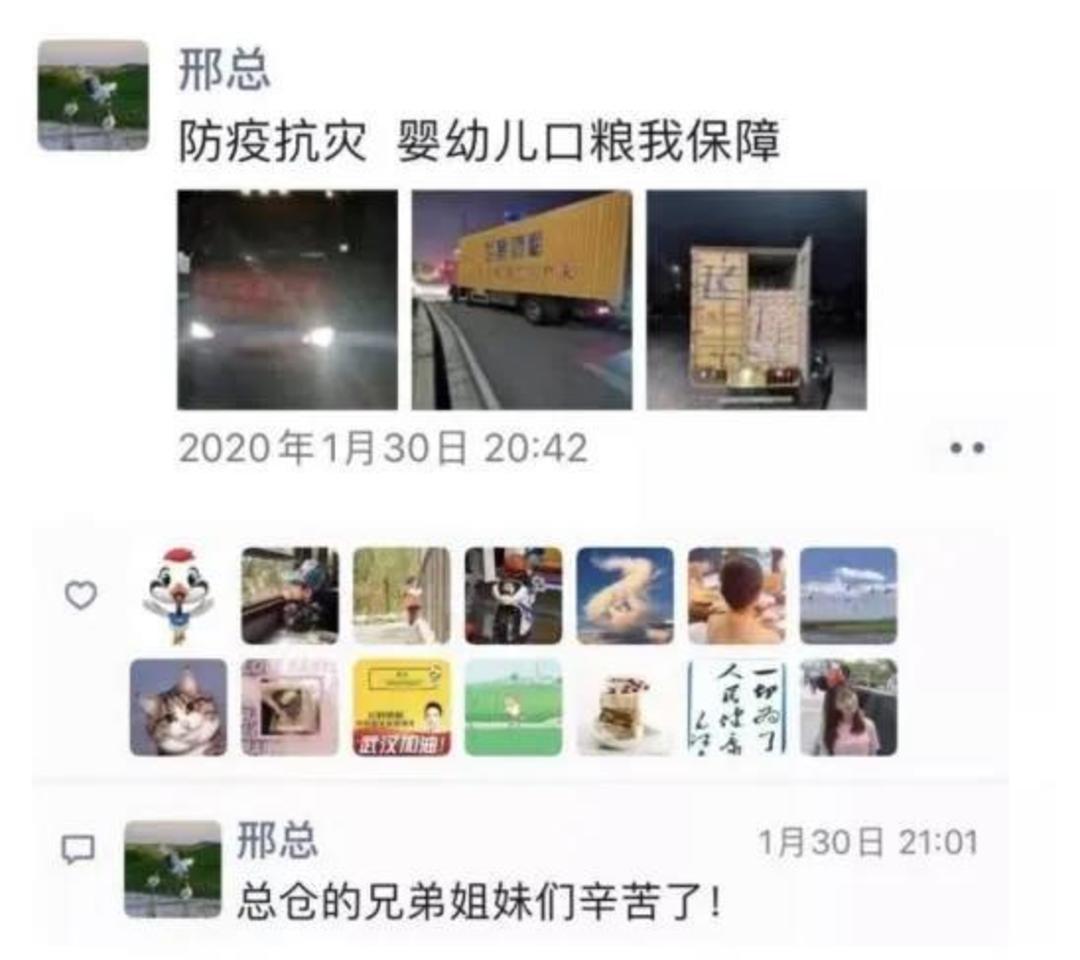View the yellow truck on road photo
Image resolution: width=1080 pixels, height=960 pixels.
click(522, 300)
